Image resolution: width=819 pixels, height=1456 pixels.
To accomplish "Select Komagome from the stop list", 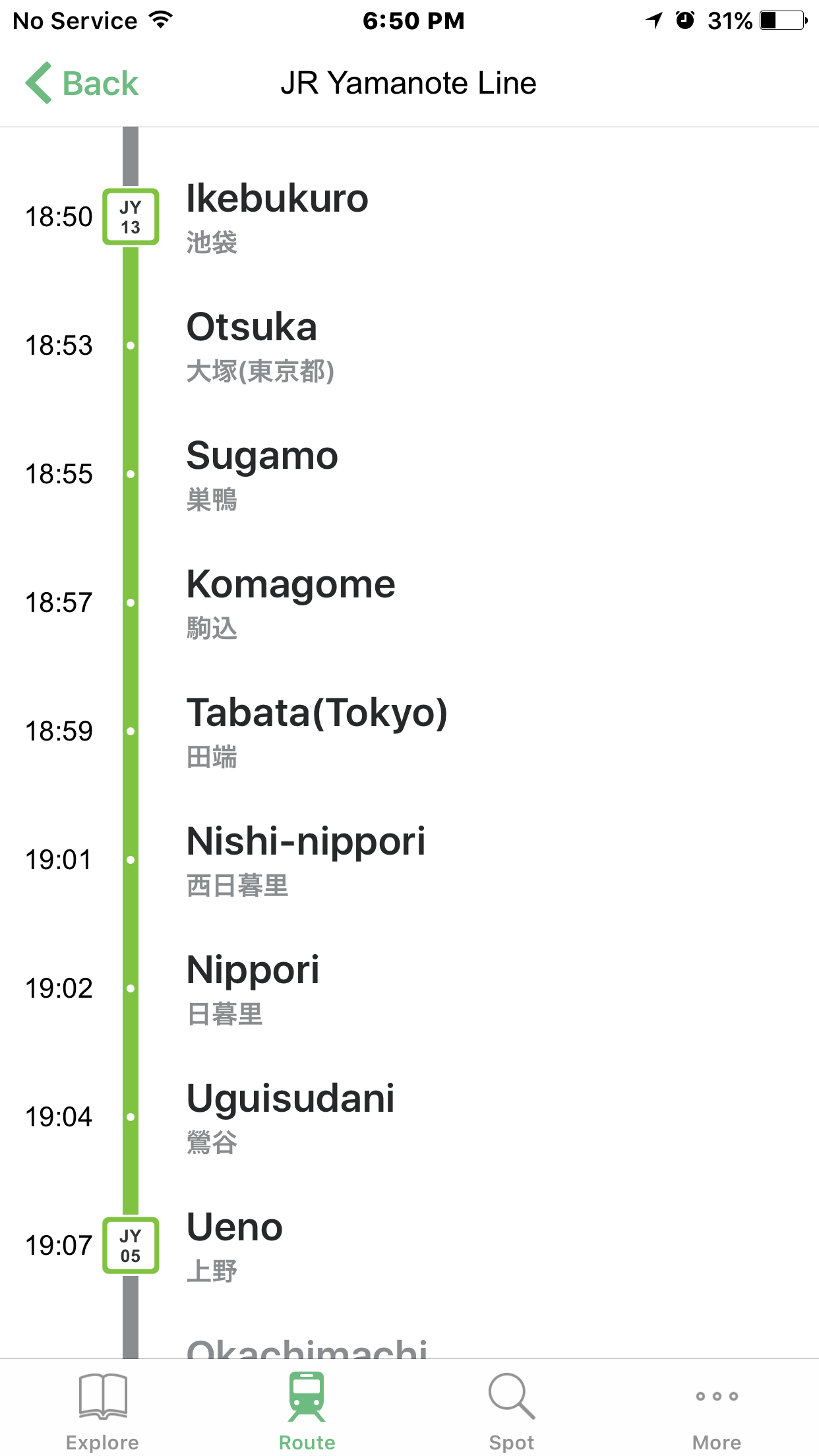I will pos(409,603).
